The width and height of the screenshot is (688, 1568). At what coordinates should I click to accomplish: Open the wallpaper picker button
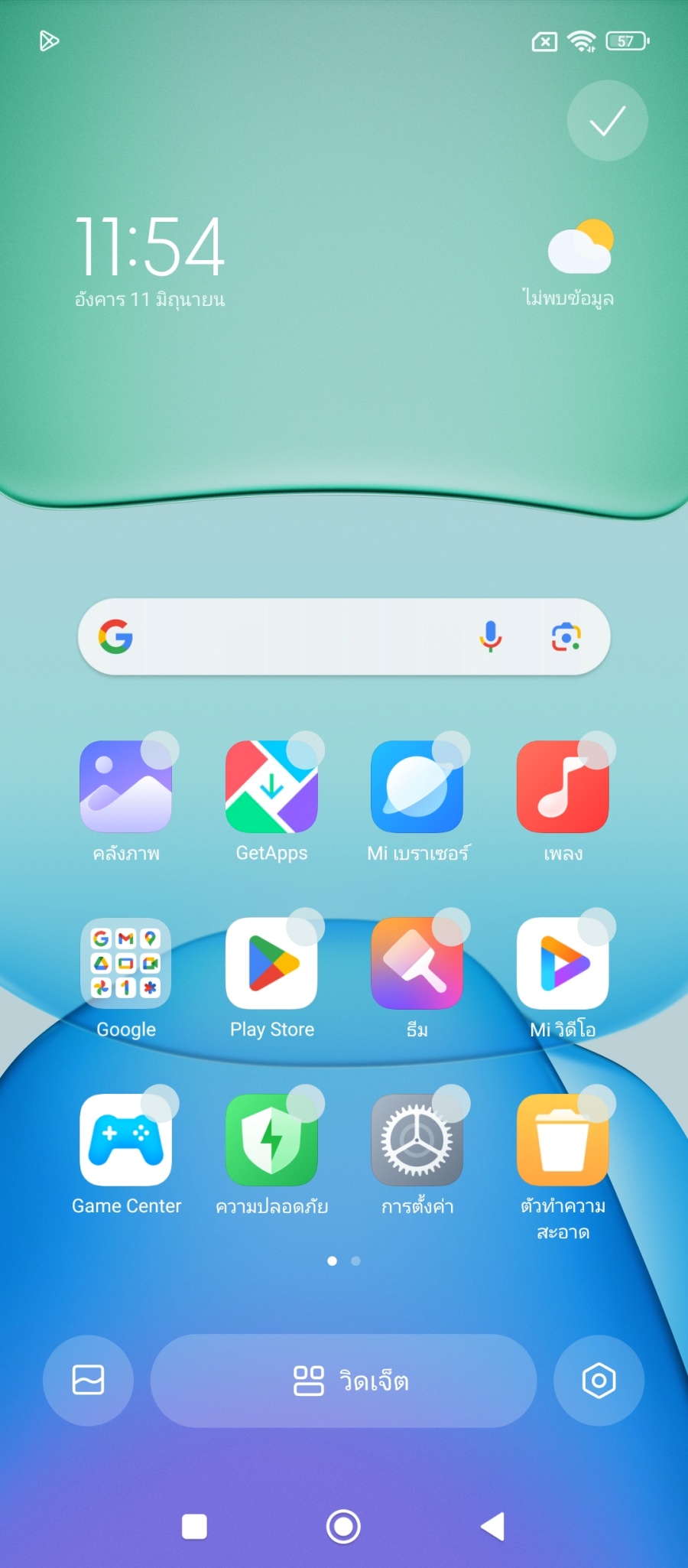click(88, 1381)
